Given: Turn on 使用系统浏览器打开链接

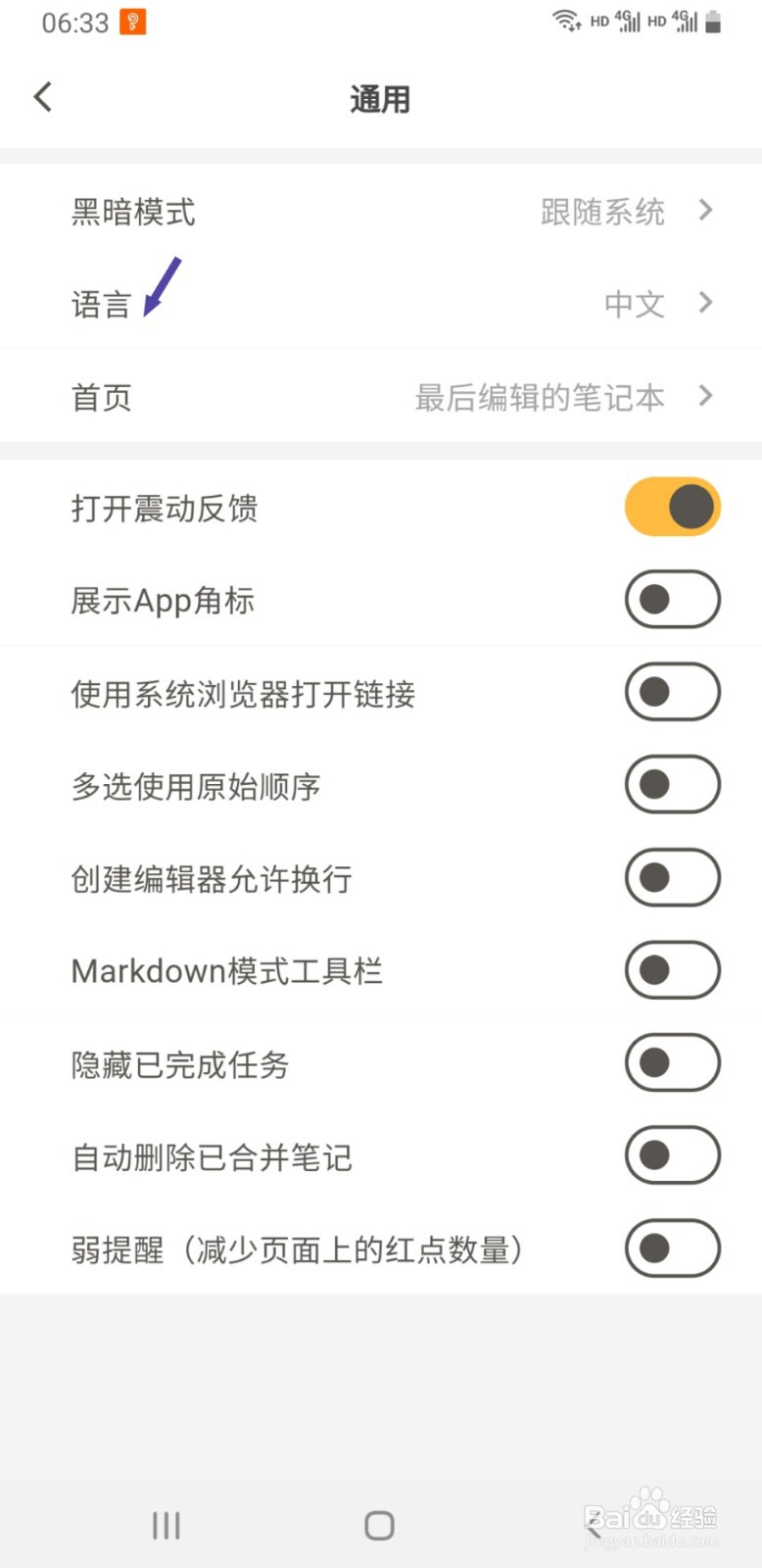Looking at the screenshot, I should tap(672, 691).
